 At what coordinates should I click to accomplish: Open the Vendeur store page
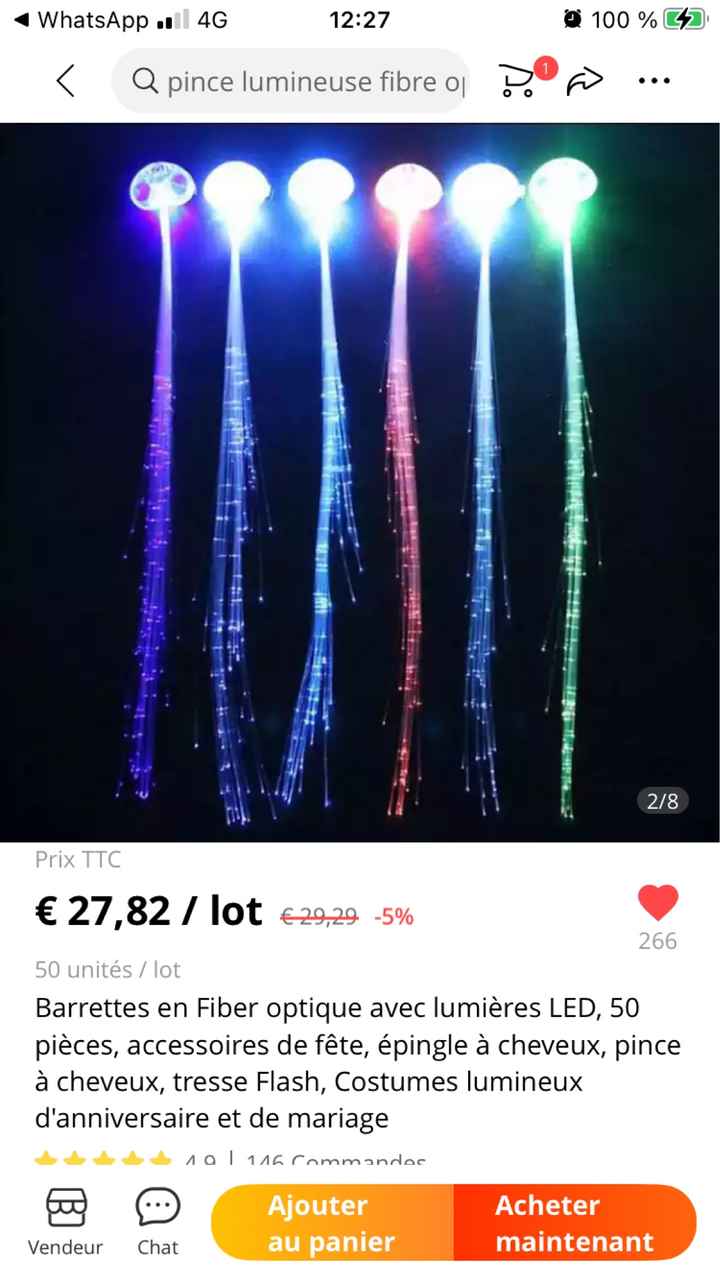(65, 1222)
